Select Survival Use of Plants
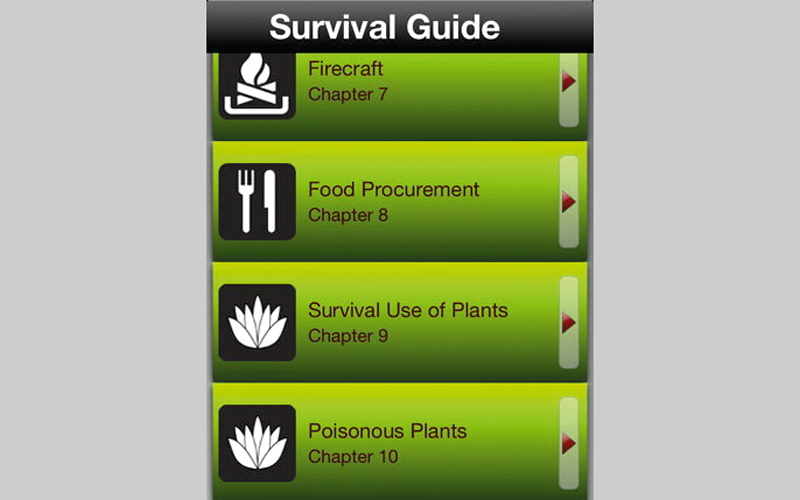 (x=400, y=322)
